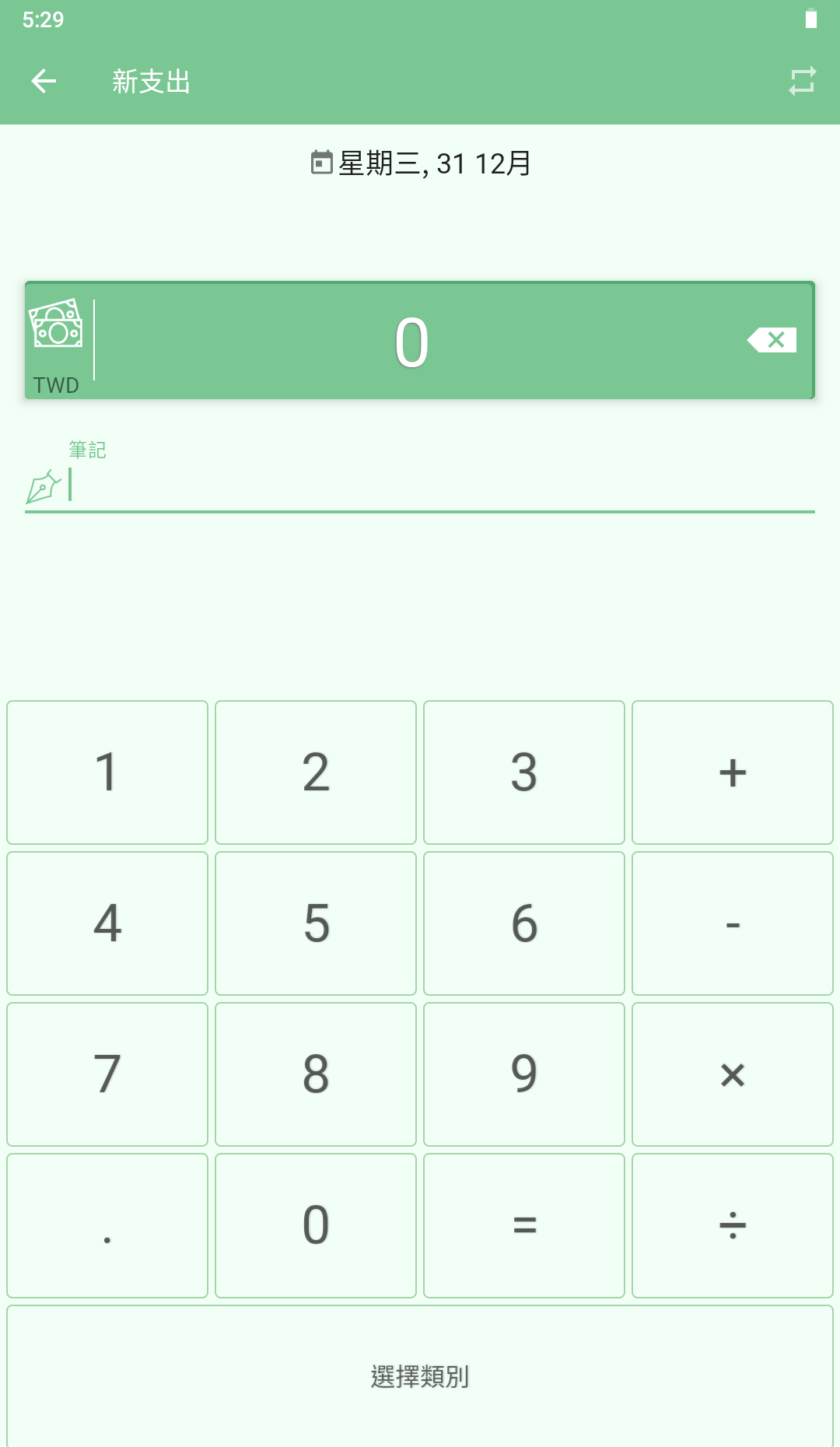
Task: Change the date 星期三, 31 12月
Action: (420, 163)
